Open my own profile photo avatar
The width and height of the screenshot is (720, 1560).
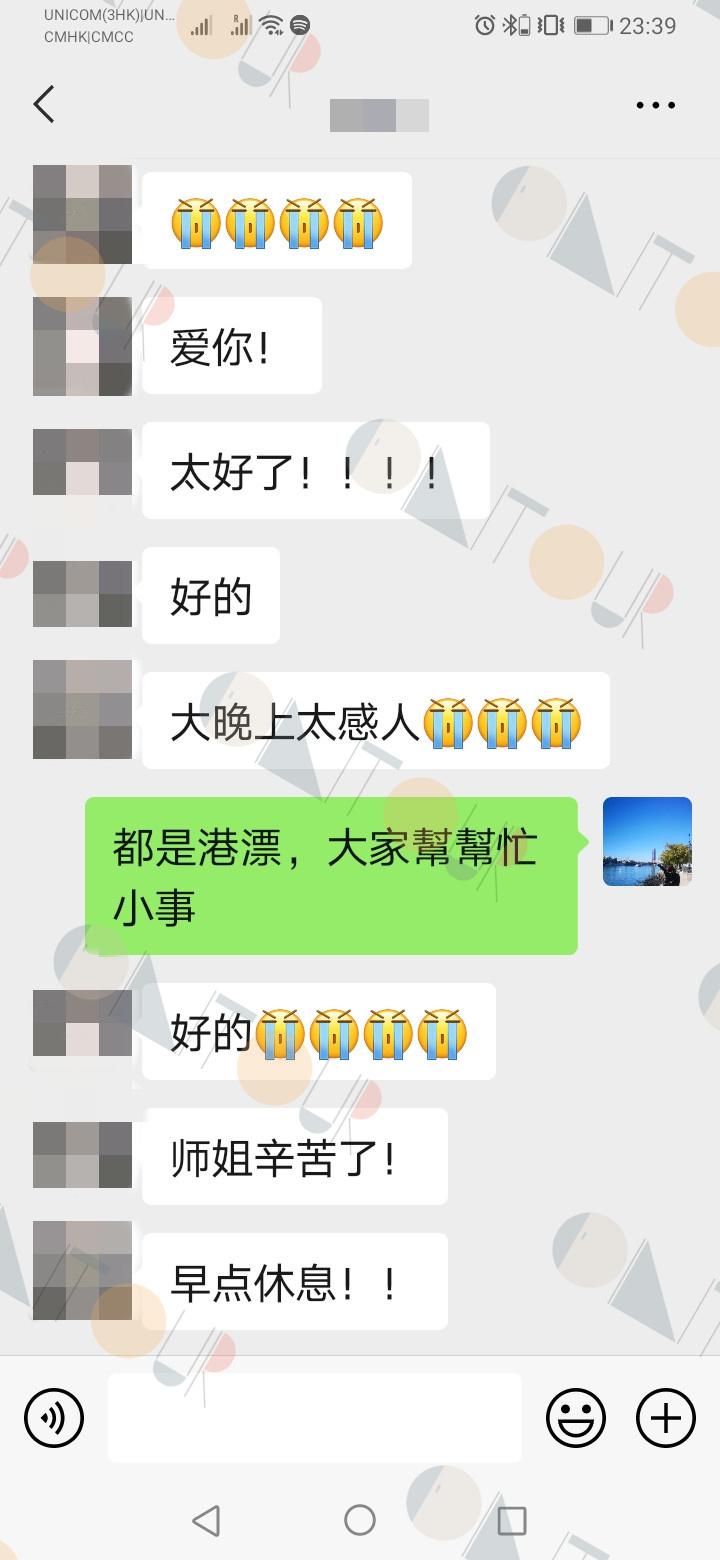647,841
